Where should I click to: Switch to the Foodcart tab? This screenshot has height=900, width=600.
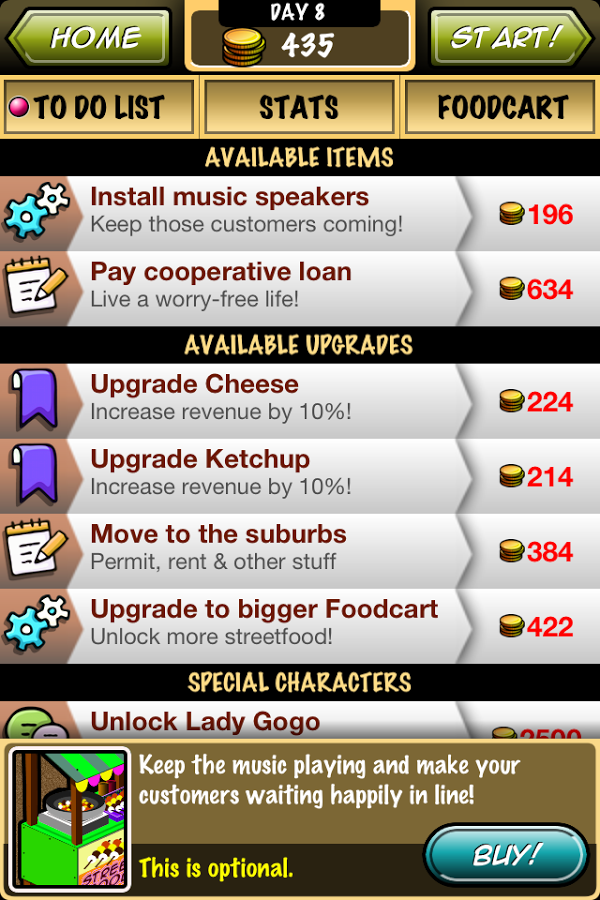click(x=501, y=107)
